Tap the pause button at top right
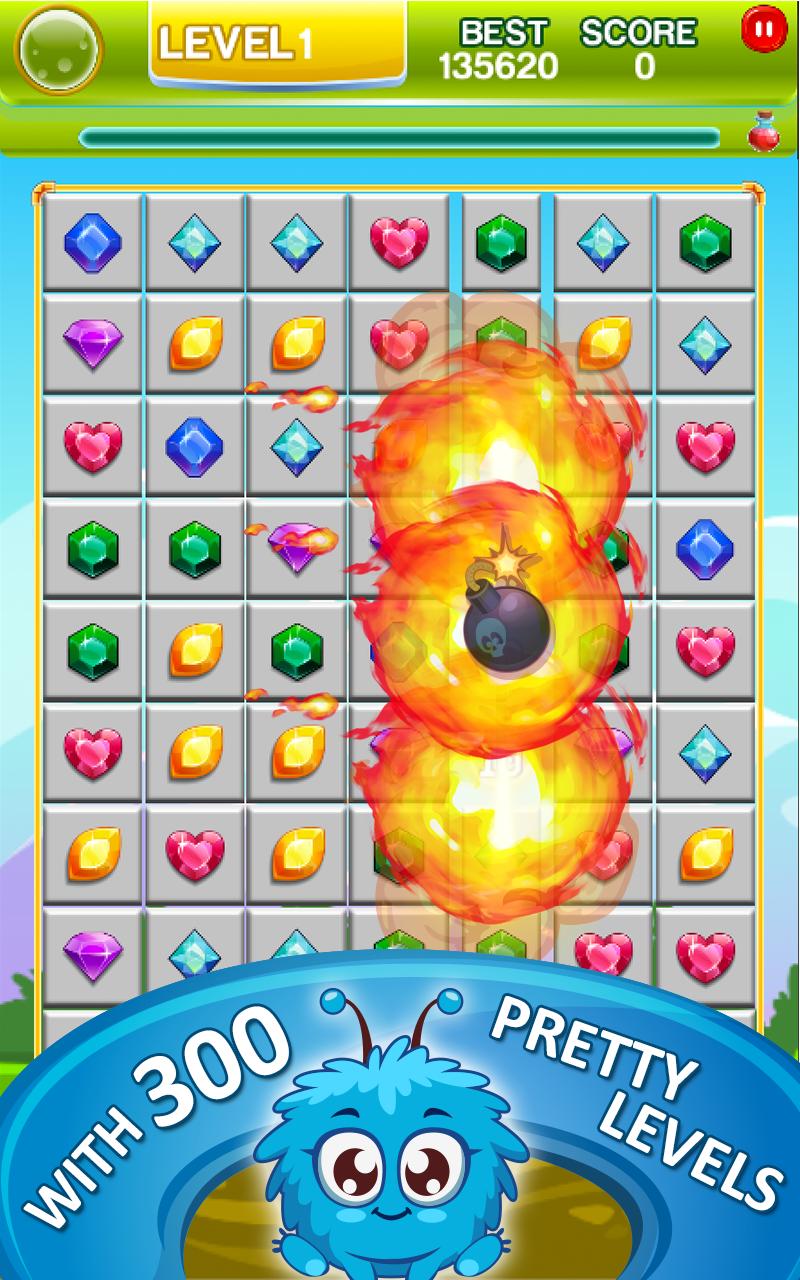This screenshot has width=800, height=1280. point(762,29)
